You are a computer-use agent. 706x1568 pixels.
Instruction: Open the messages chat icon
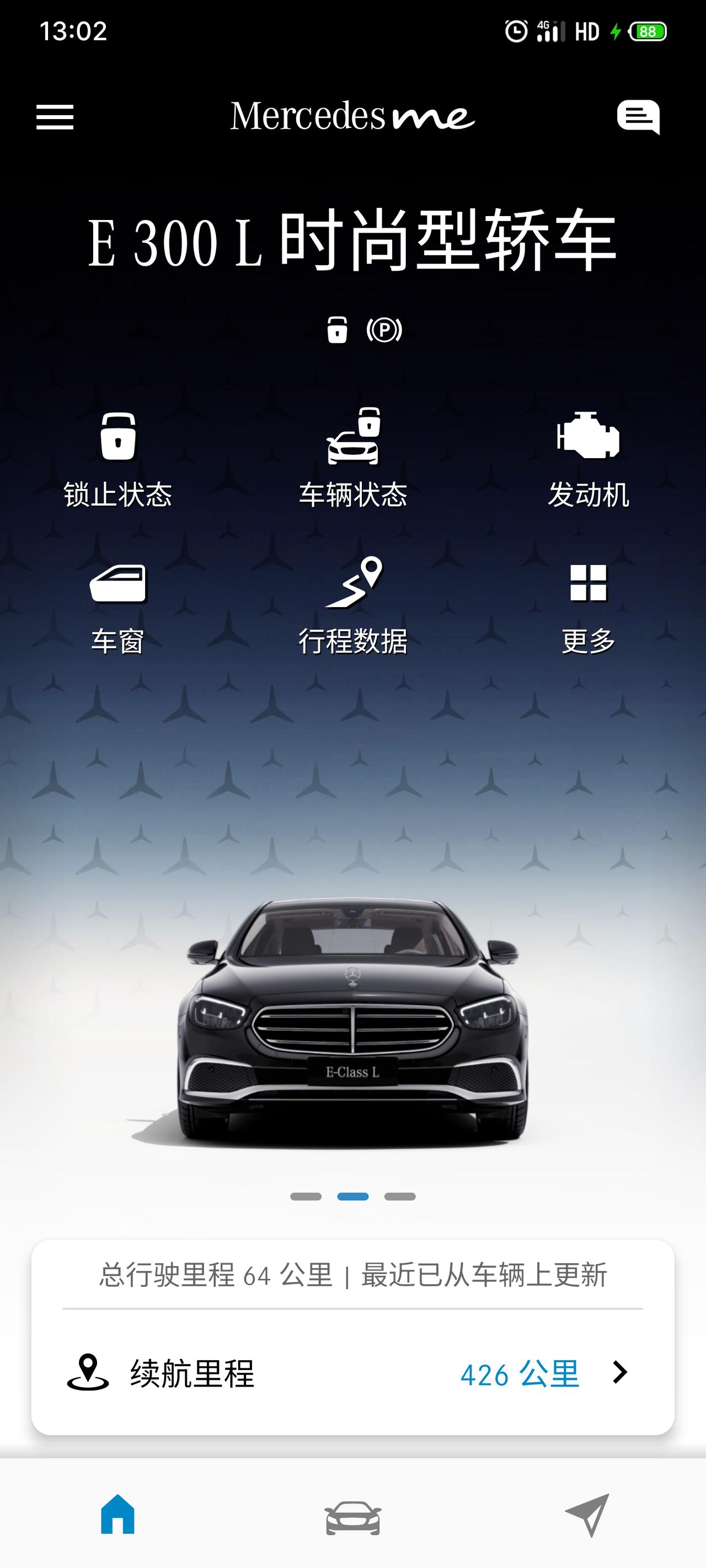(638, 116)
